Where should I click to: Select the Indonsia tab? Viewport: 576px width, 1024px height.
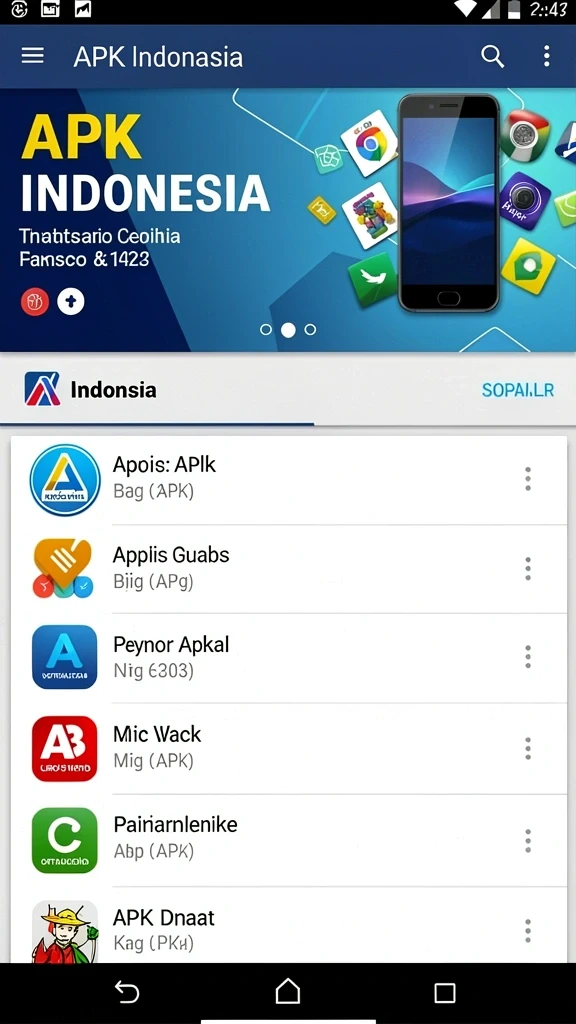(157, 390)
